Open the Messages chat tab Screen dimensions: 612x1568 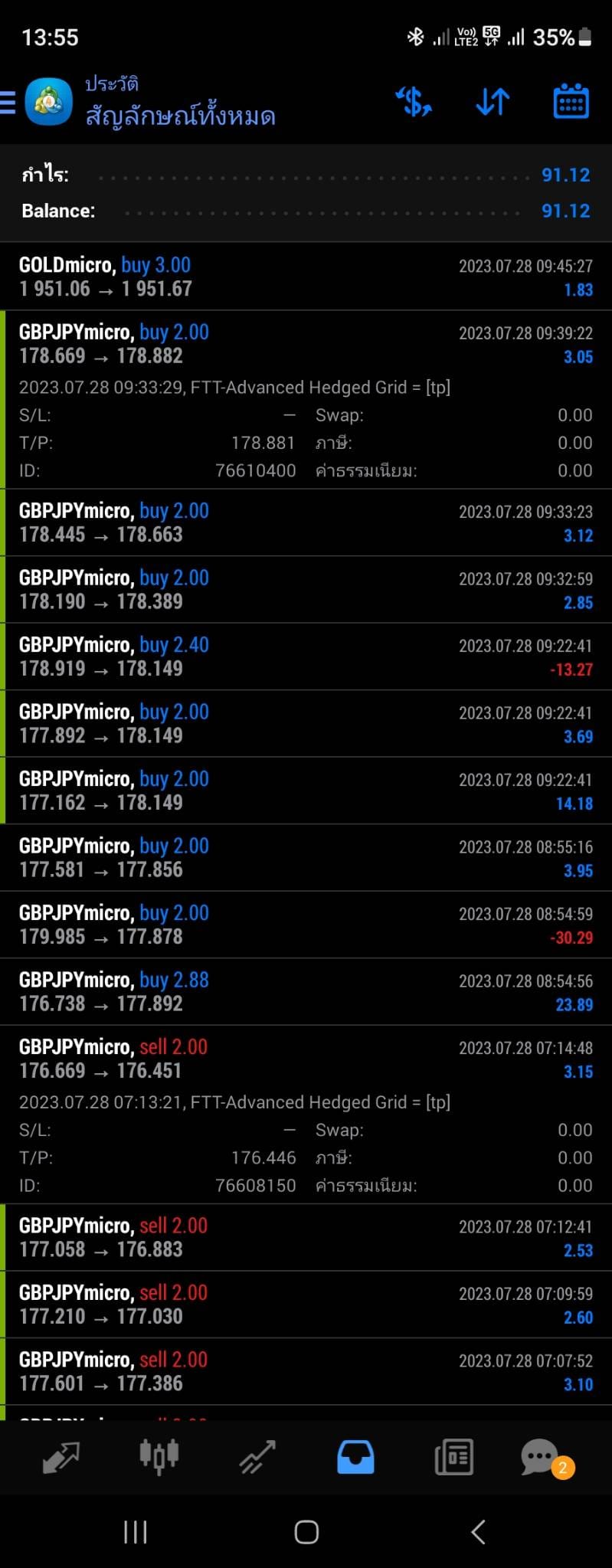pyautogui.click(x=541, y=1456)
